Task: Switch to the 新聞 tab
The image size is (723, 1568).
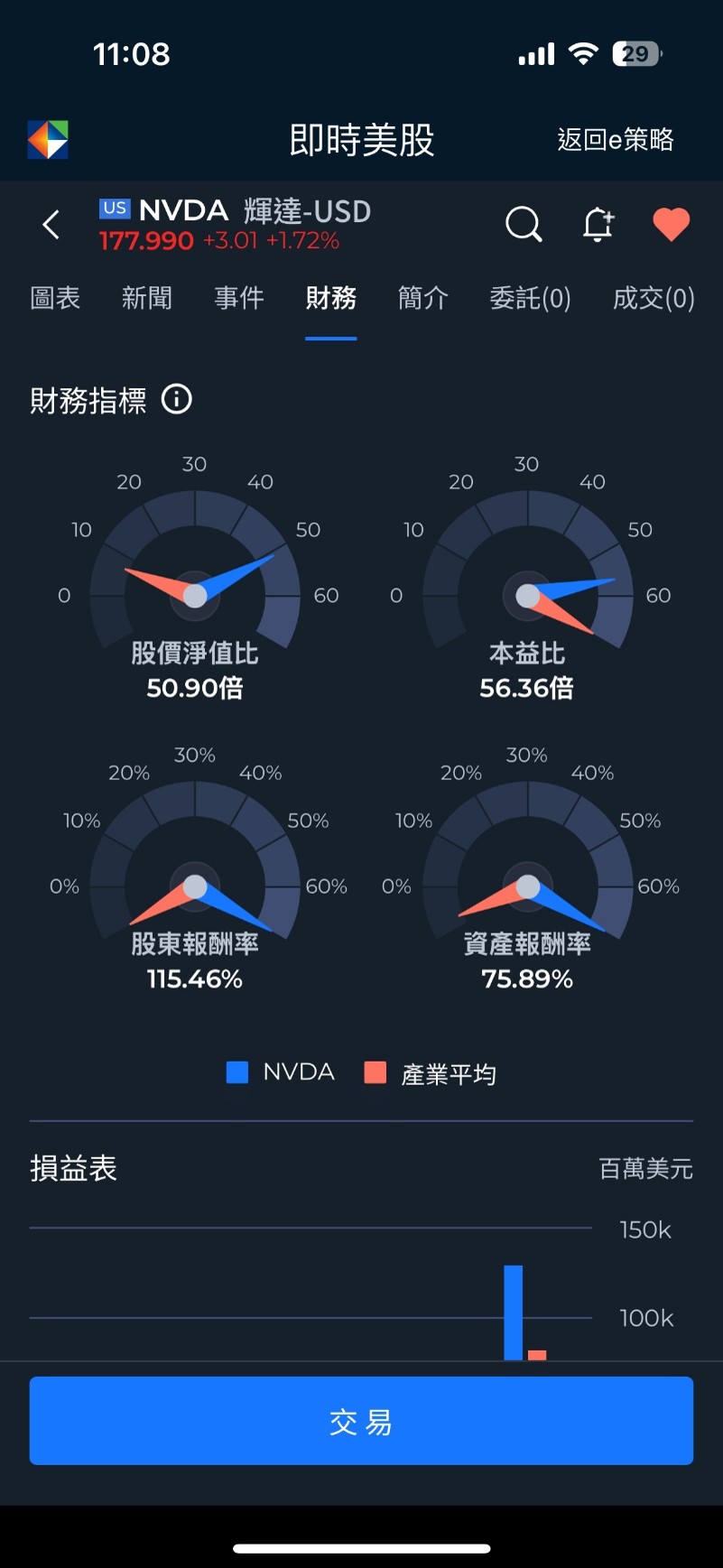Action: pos(147,299)
